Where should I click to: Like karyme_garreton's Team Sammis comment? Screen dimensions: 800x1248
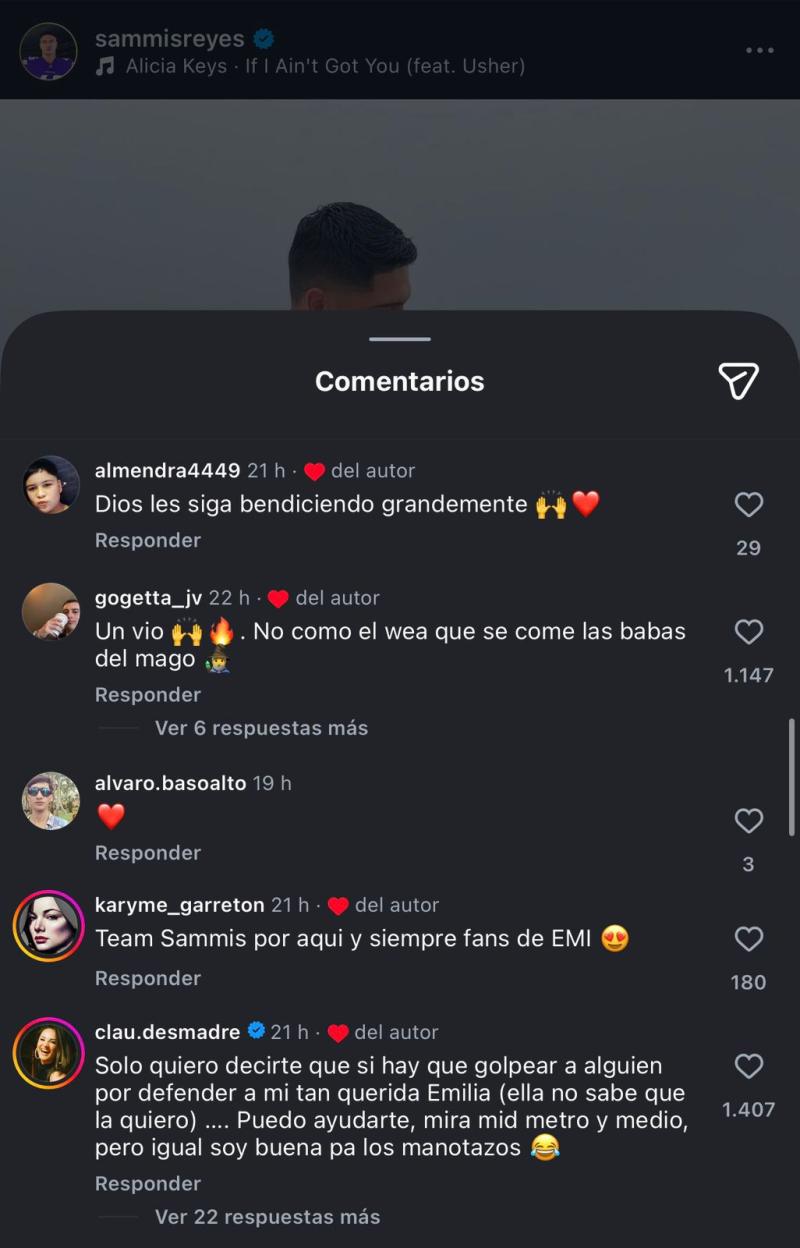(x=749, y=939)
